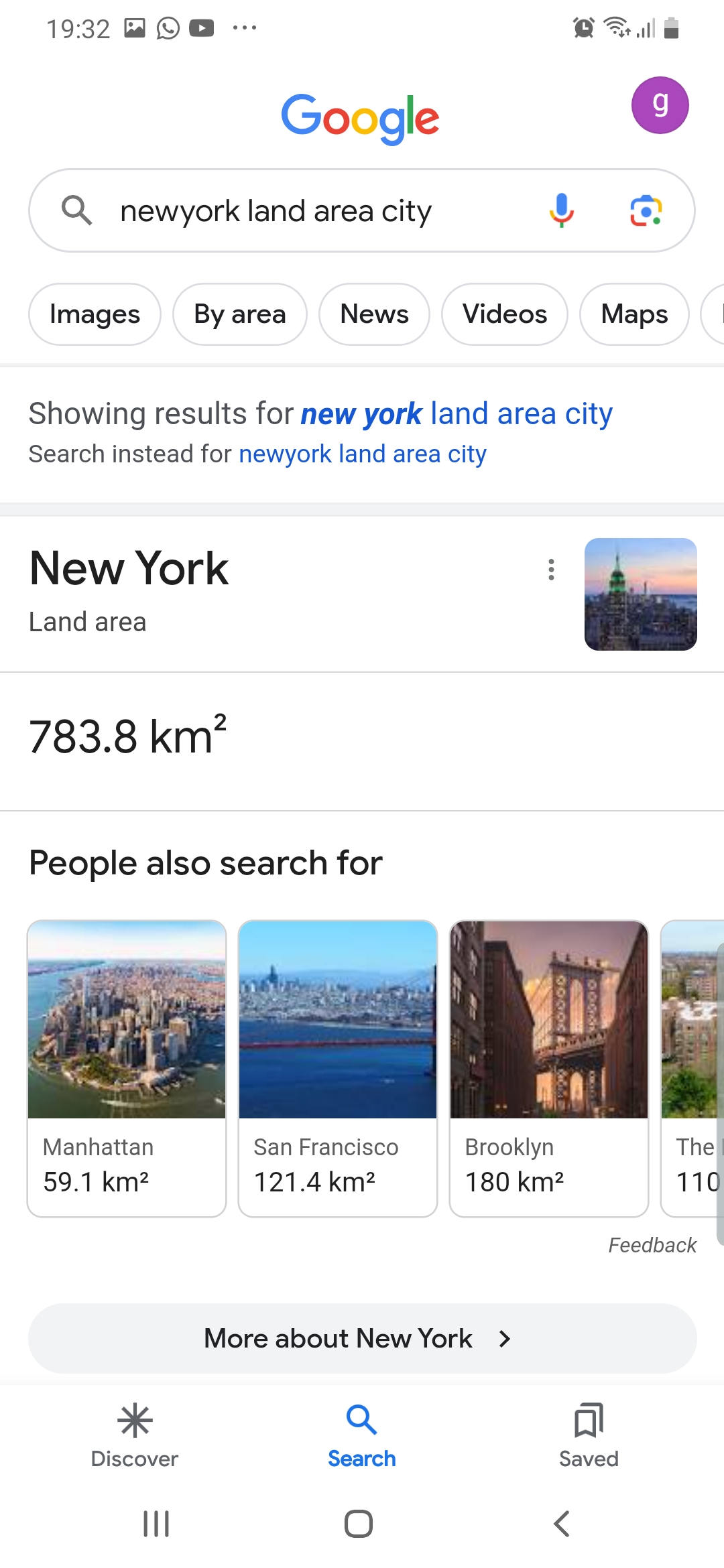Image resolution: width=724 pixels, height=1568 pixels.
Task: View the New York skyline thumbnail
Action: [641, 594]
